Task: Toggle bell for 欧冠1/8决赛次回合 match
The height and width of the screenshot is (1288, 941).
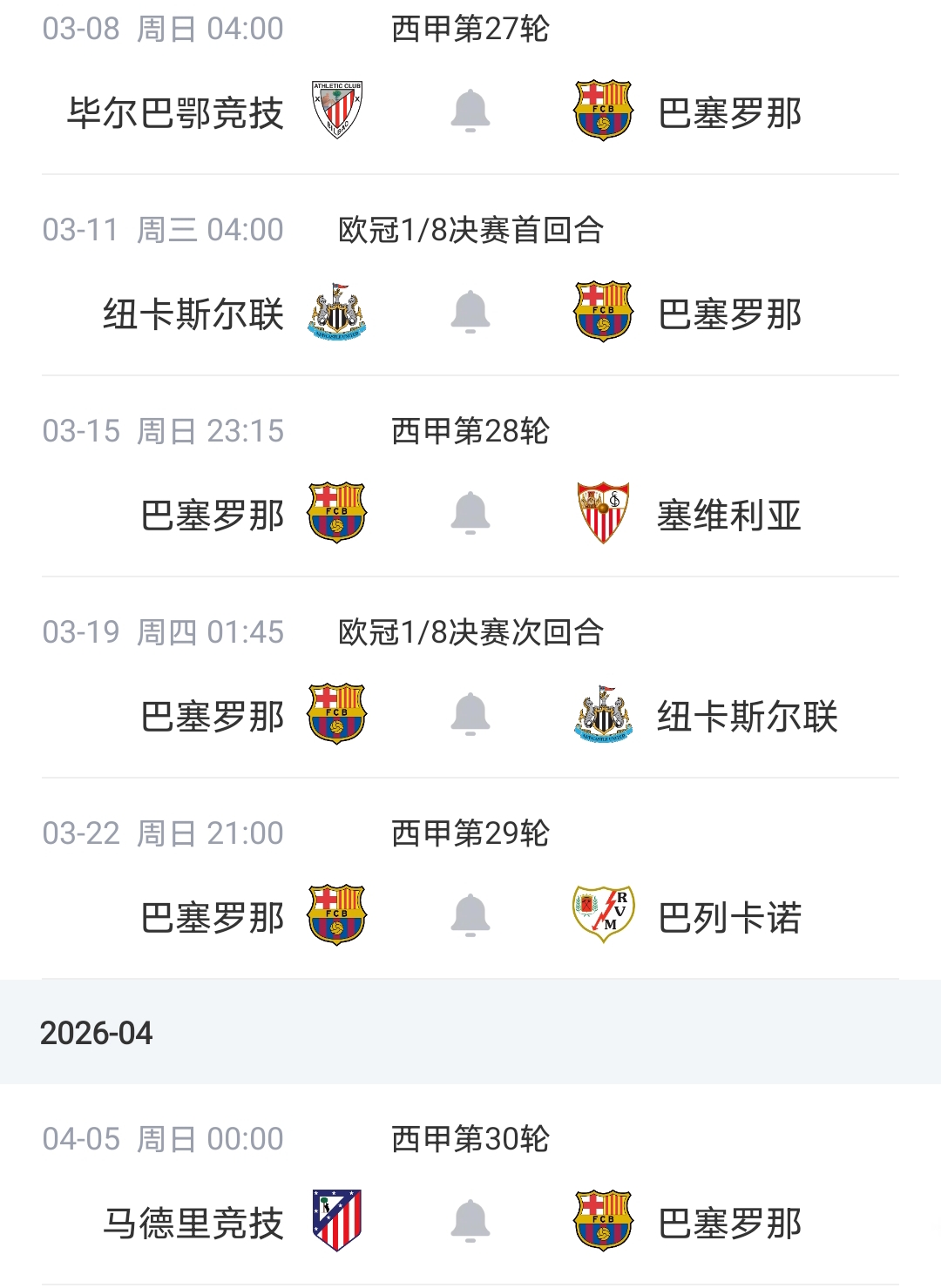Action: click(x=470, y=714)
